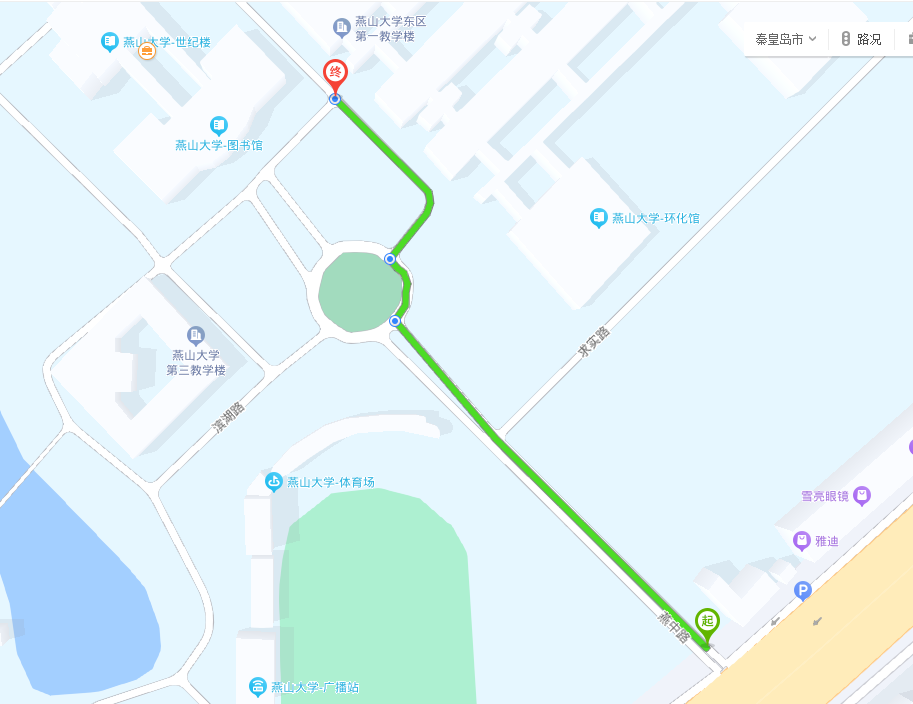Toggle the 路况 traffic layer

[861, 39]
